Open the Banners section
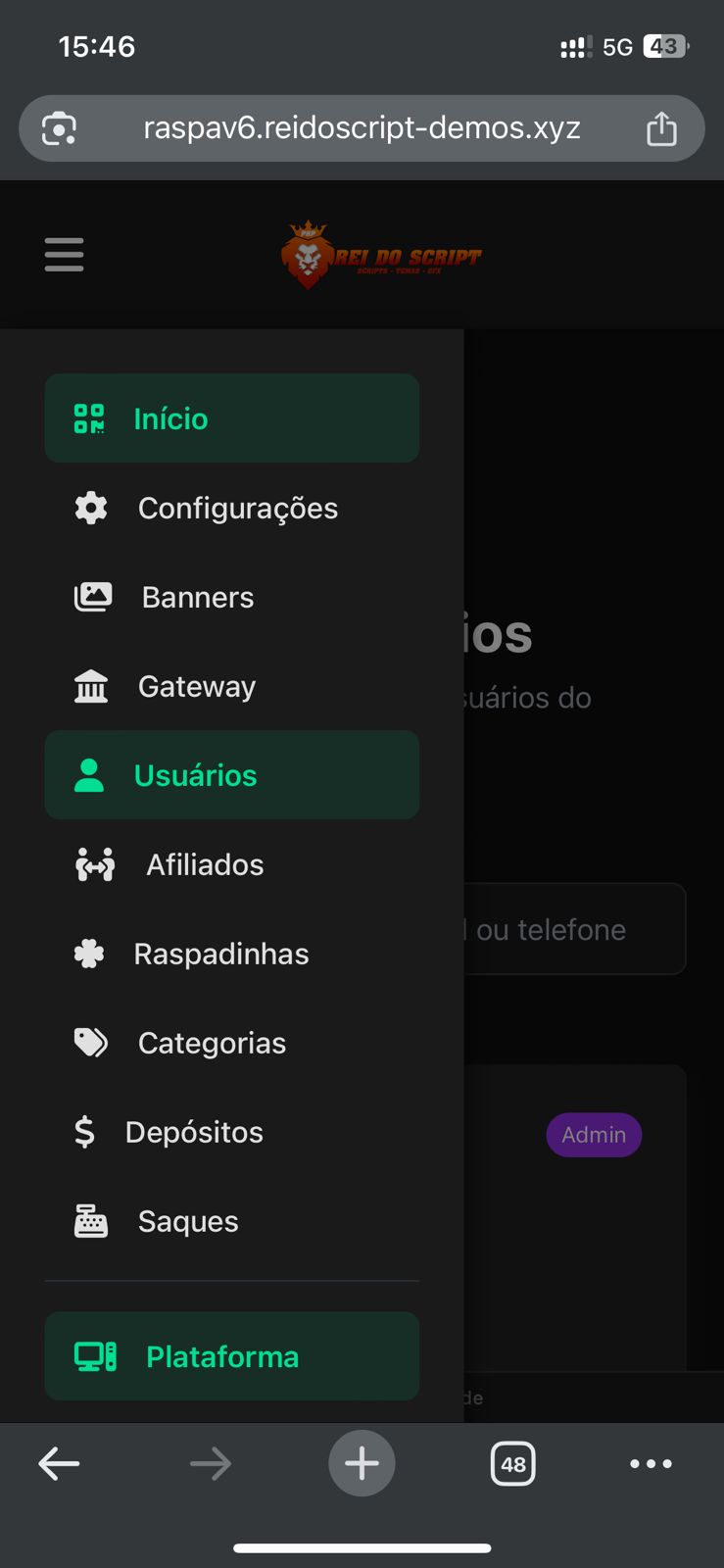 tap(231, 597)
